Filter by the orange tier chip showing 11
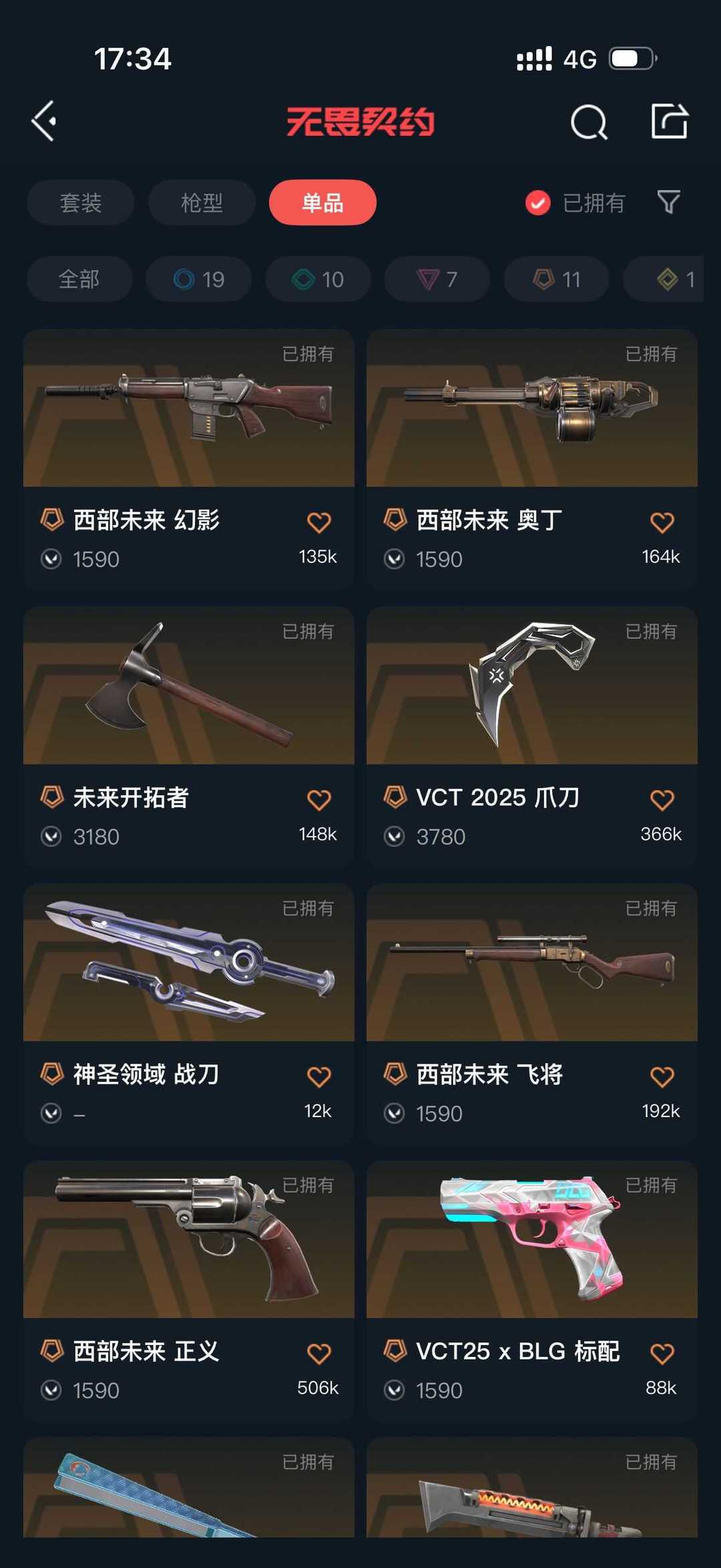Screen dimensions: 721x1568 coord(557,279)
